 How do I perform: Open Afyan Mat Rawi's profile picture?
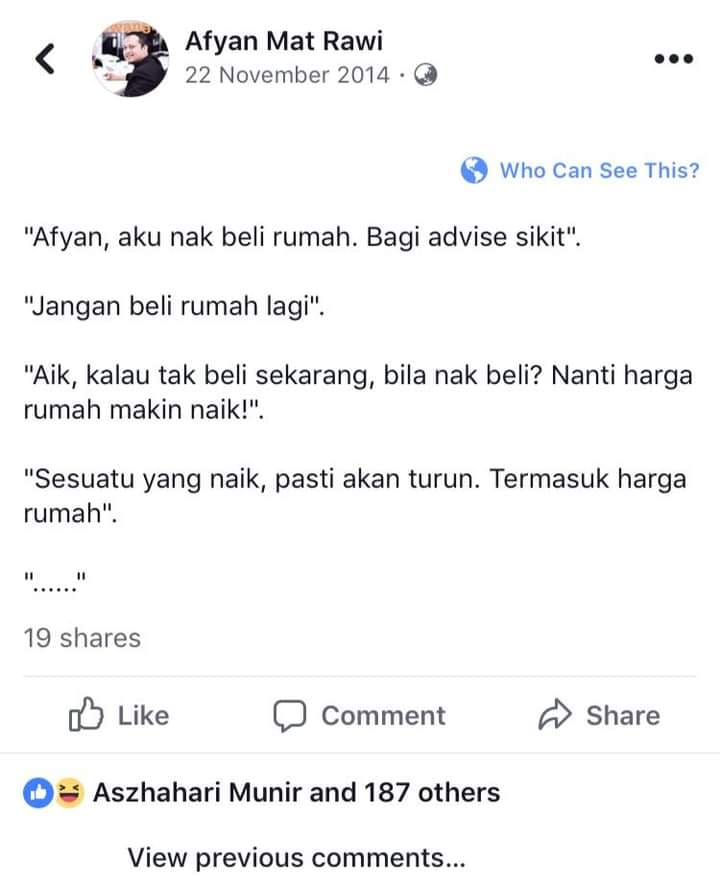click(131, 59)
